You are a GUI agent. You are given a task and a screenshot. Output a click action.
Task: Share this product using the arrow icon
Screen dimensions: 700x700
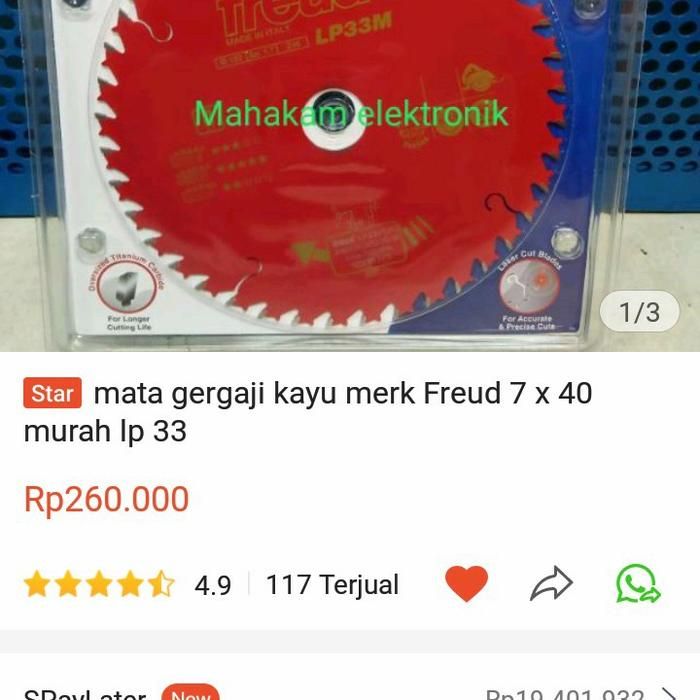tap(551, 584)
